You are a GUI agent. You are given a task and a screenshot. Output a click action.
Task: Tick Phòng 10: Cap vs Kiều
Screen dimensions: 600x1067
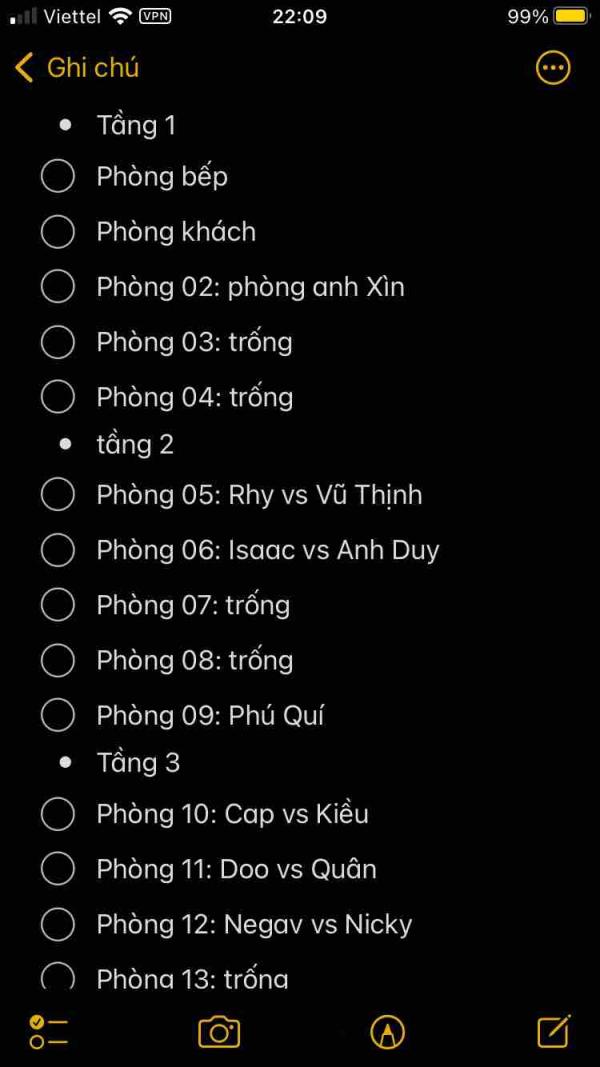[x=58, y=814]
